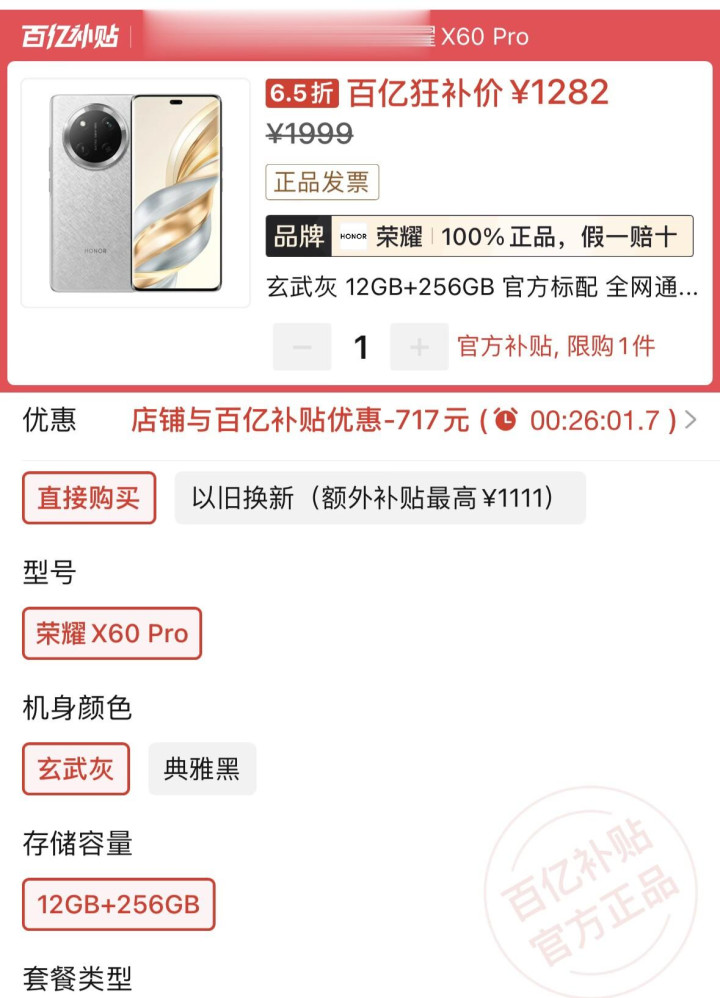Viewport: 720px width, 998px height.
Task: Increase quantity with the plus button
Action: pyautogui.click(x=419, y=347)
